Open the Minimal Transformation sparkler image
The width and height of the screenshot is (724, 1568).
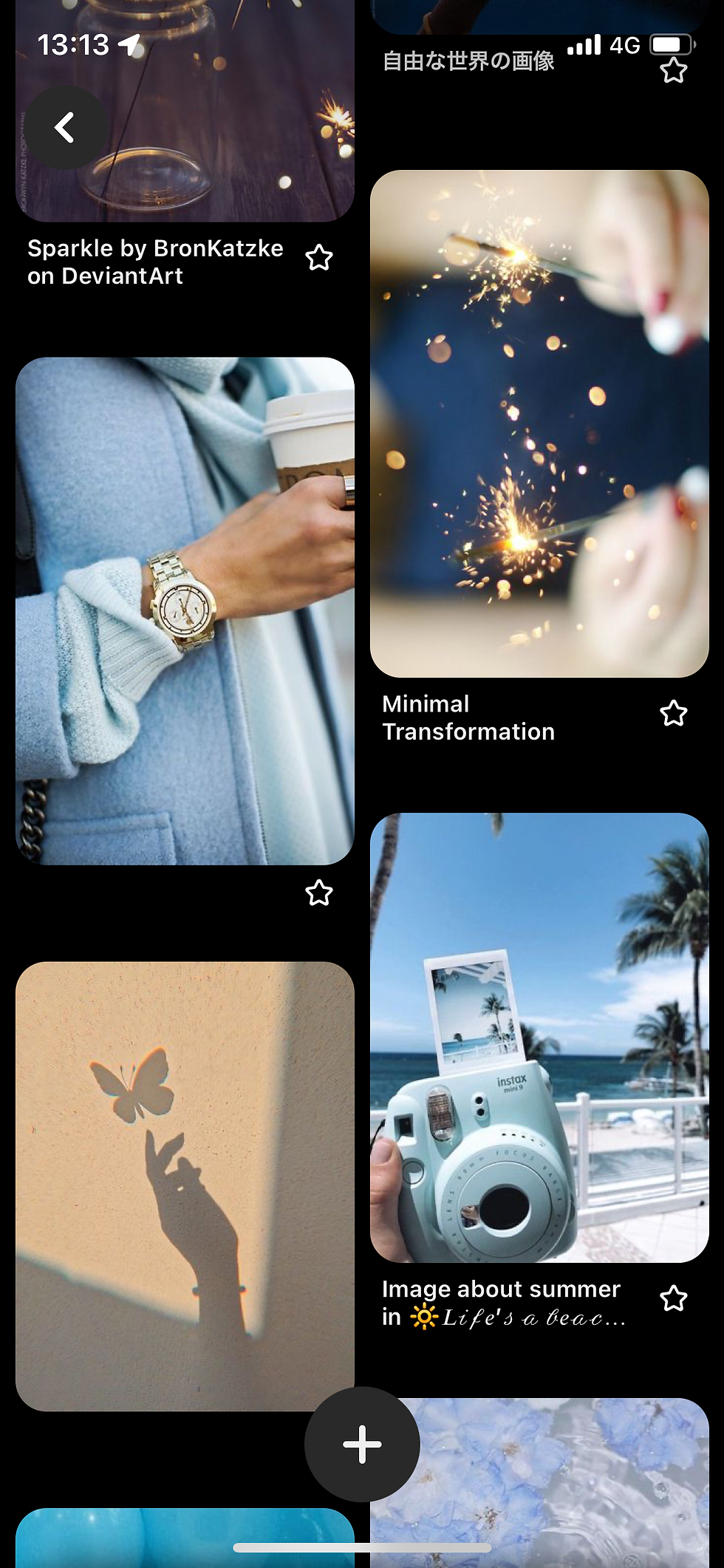coord(539,423)
